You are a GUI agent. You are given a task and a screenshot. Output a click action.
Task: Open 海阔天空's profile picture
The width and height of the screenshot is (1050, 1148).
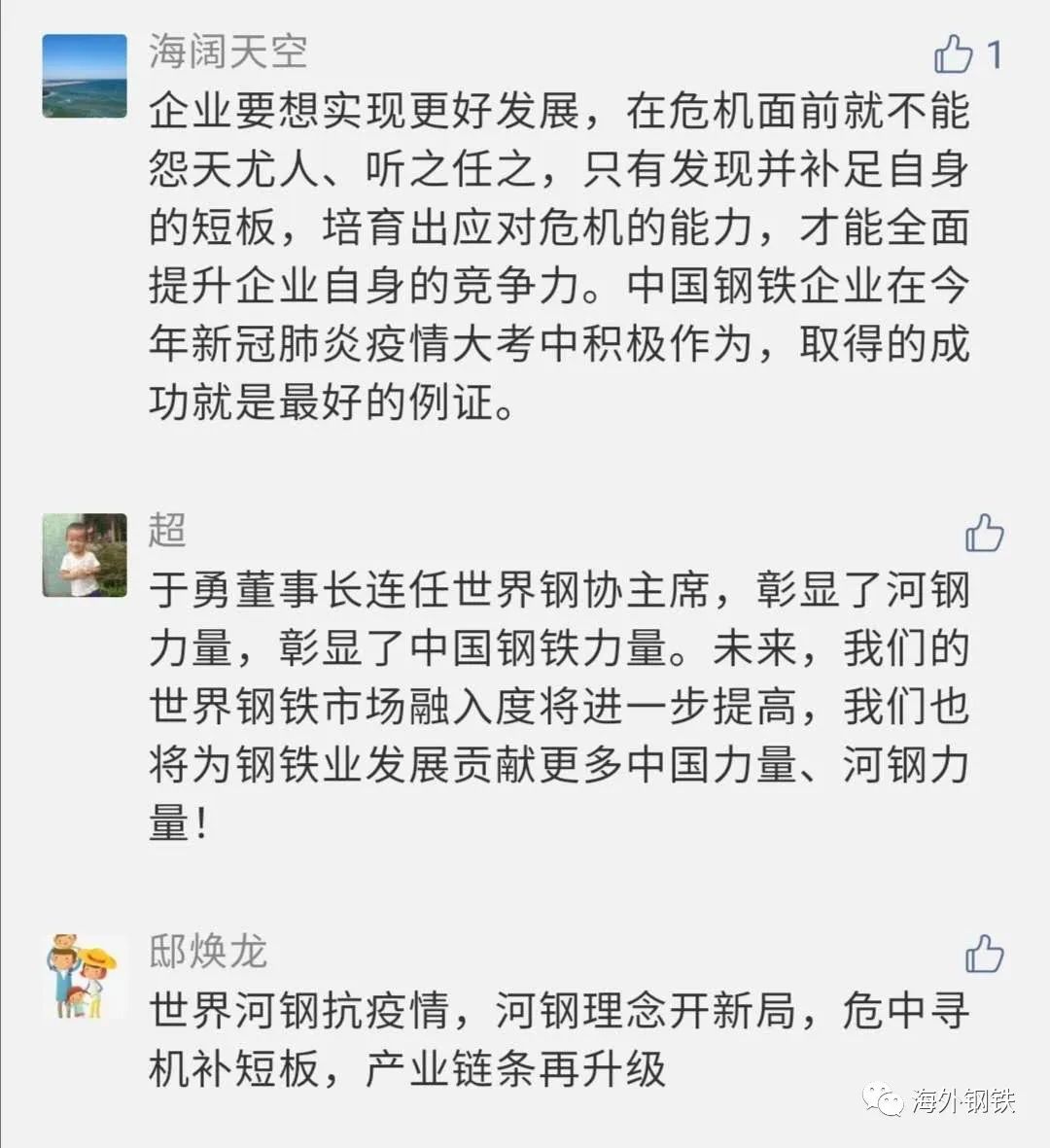point(85,76)
